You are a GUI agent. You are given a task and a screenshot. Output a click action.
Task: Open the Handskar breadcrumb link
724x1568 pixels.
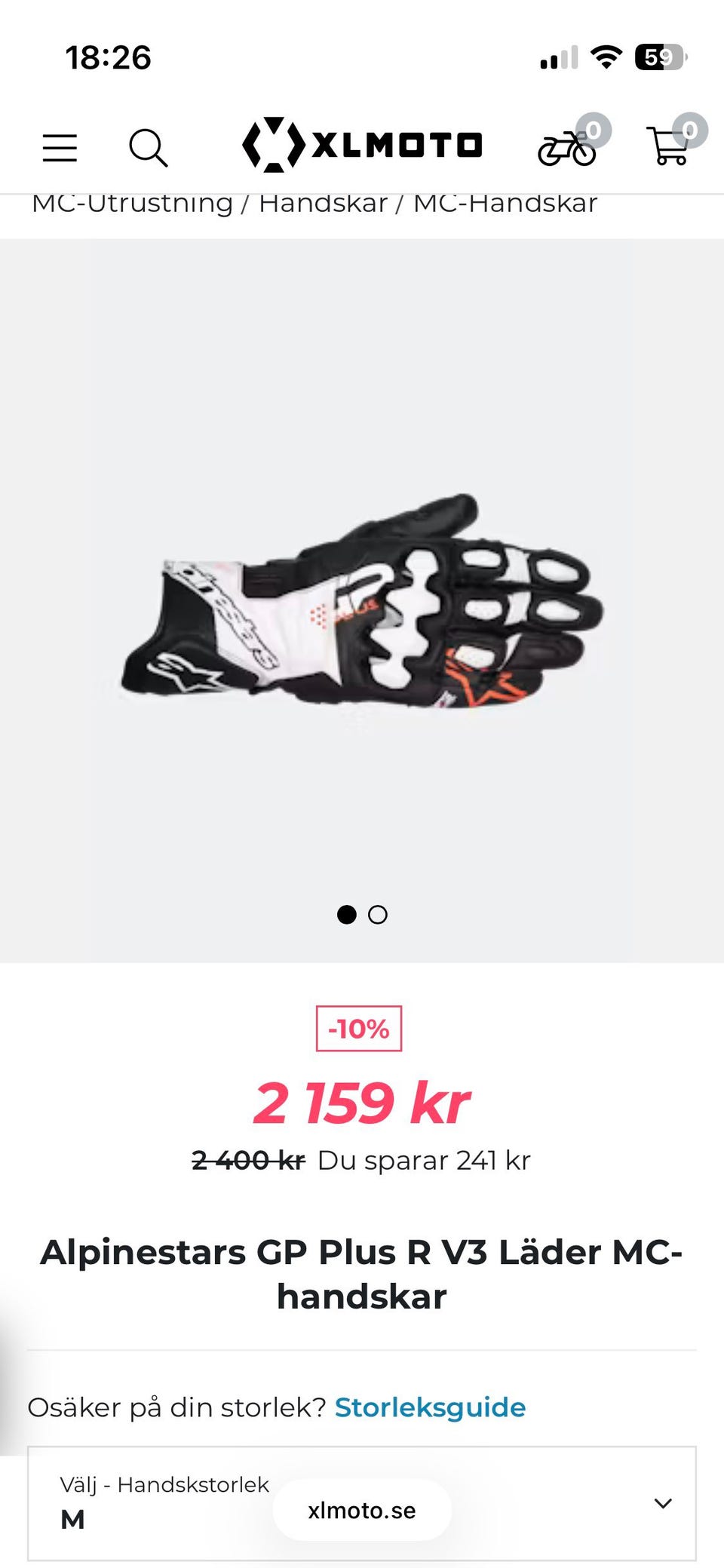click(x=323, y=203)
